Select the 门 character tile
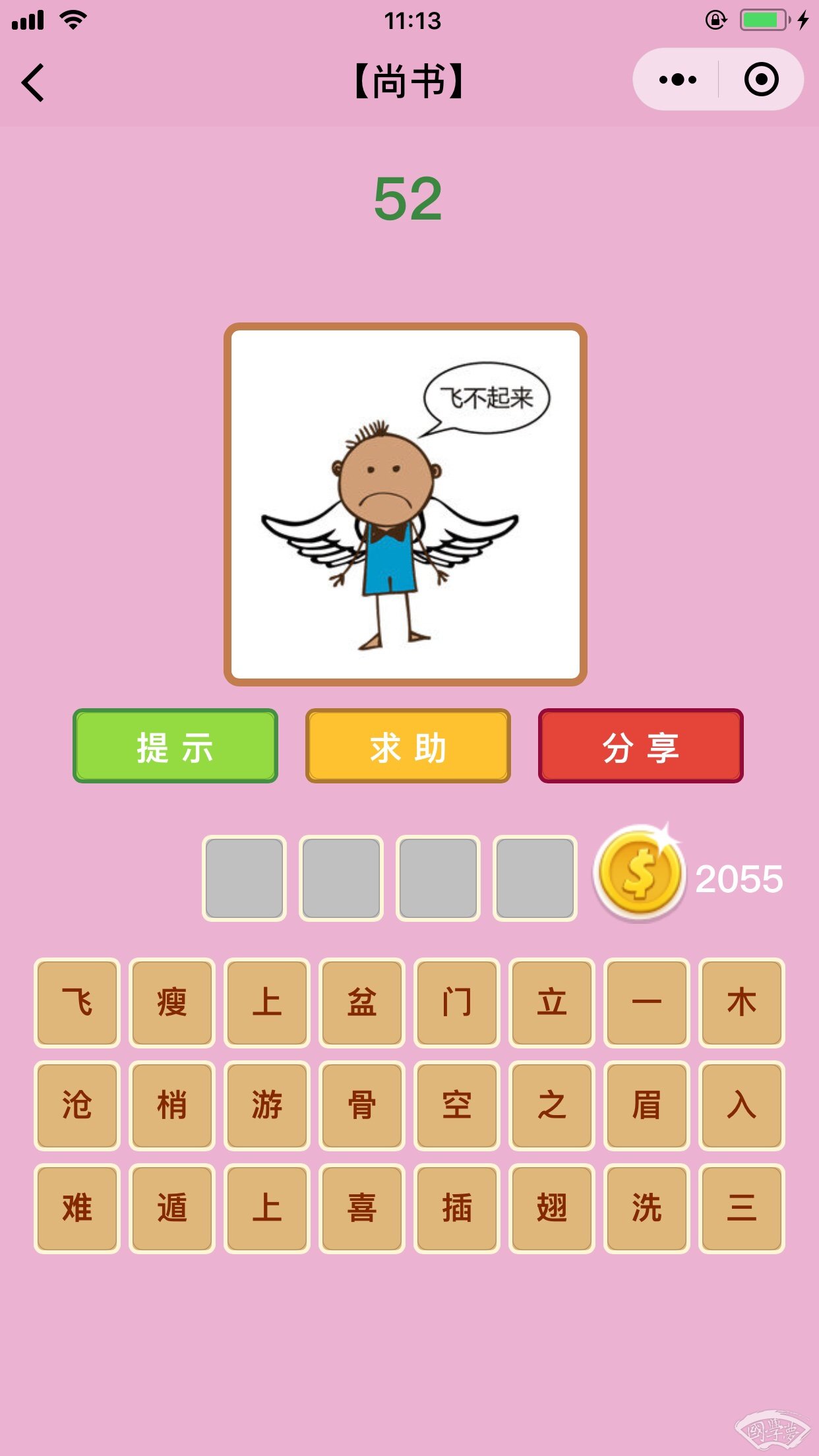The height and width of the screenshot is (1456, 819). [457, 1002]
